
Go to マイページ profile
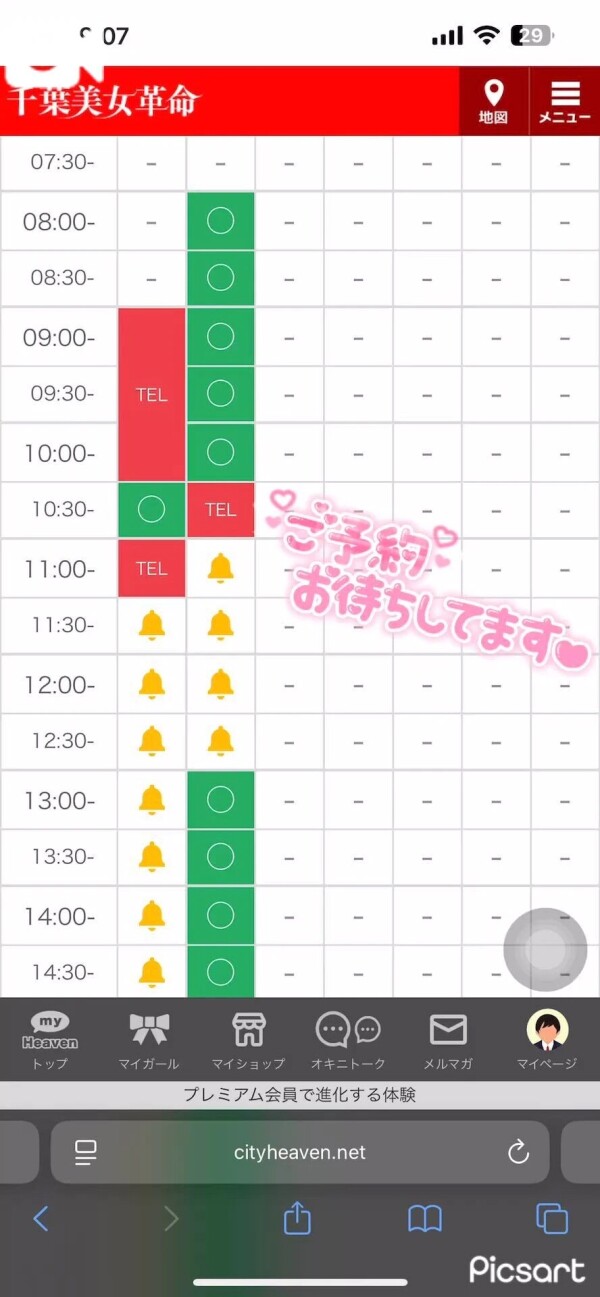pos(547,1040)
